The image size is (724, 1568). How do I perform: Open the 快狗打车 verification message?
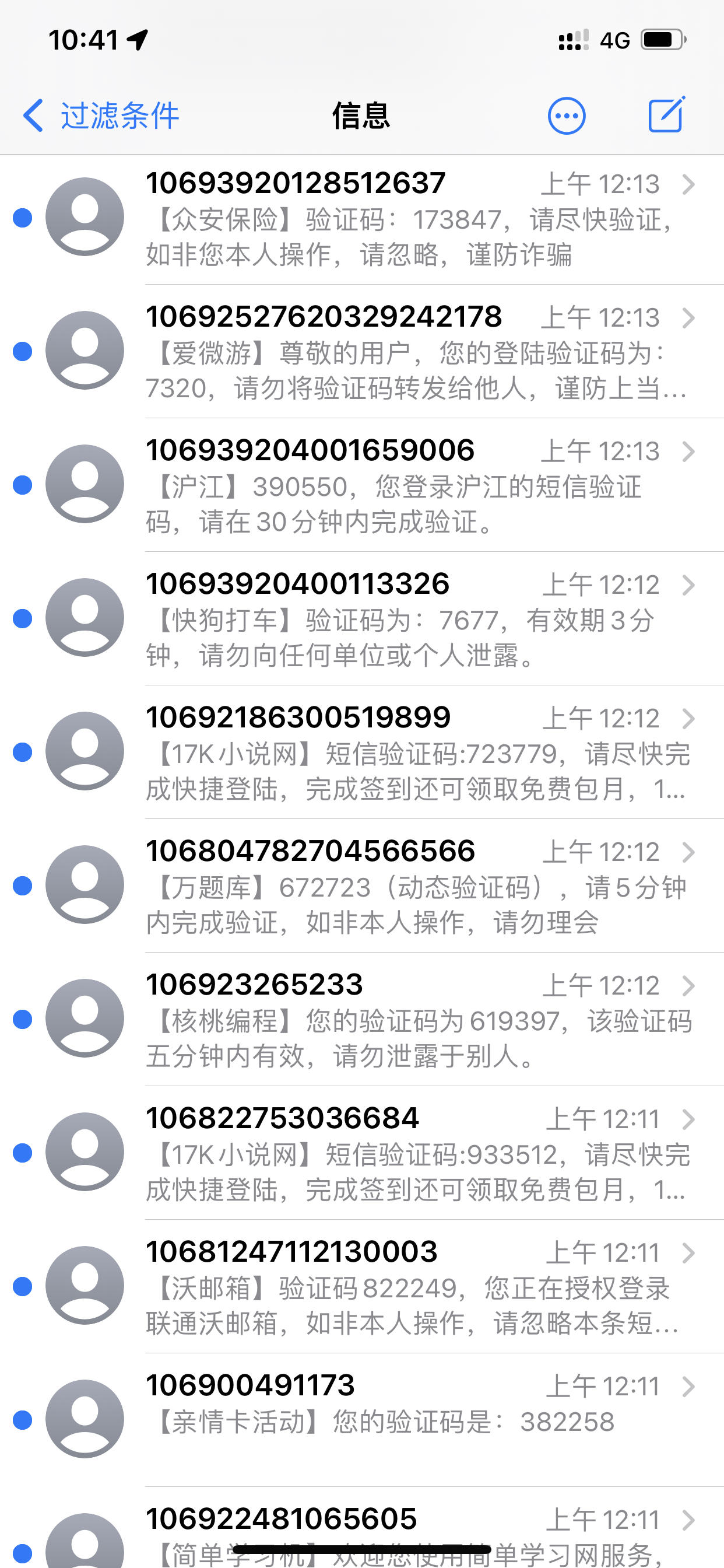pyautogui.click(x=362, y=618)
